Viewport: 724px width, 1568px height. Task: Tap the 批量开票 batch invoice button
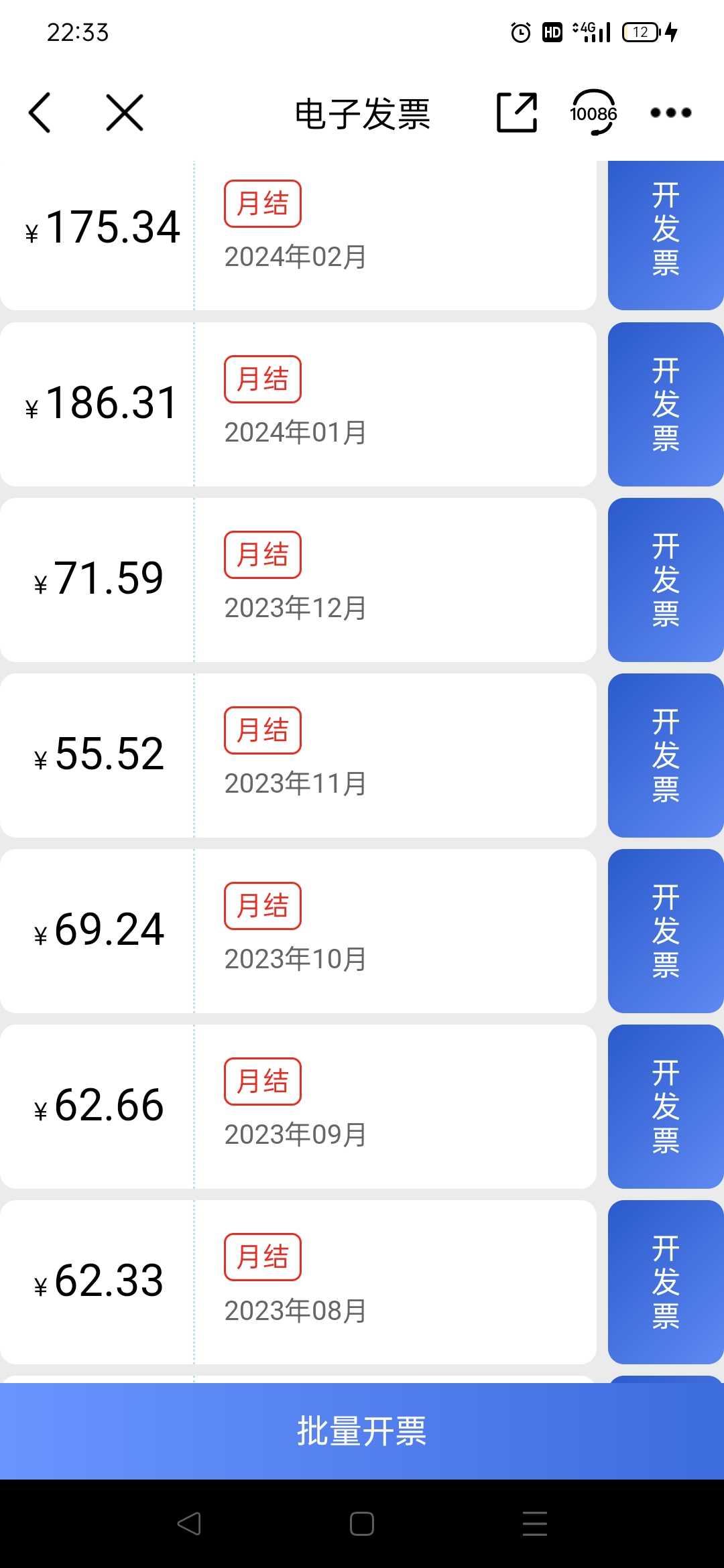coord(362,1431)
